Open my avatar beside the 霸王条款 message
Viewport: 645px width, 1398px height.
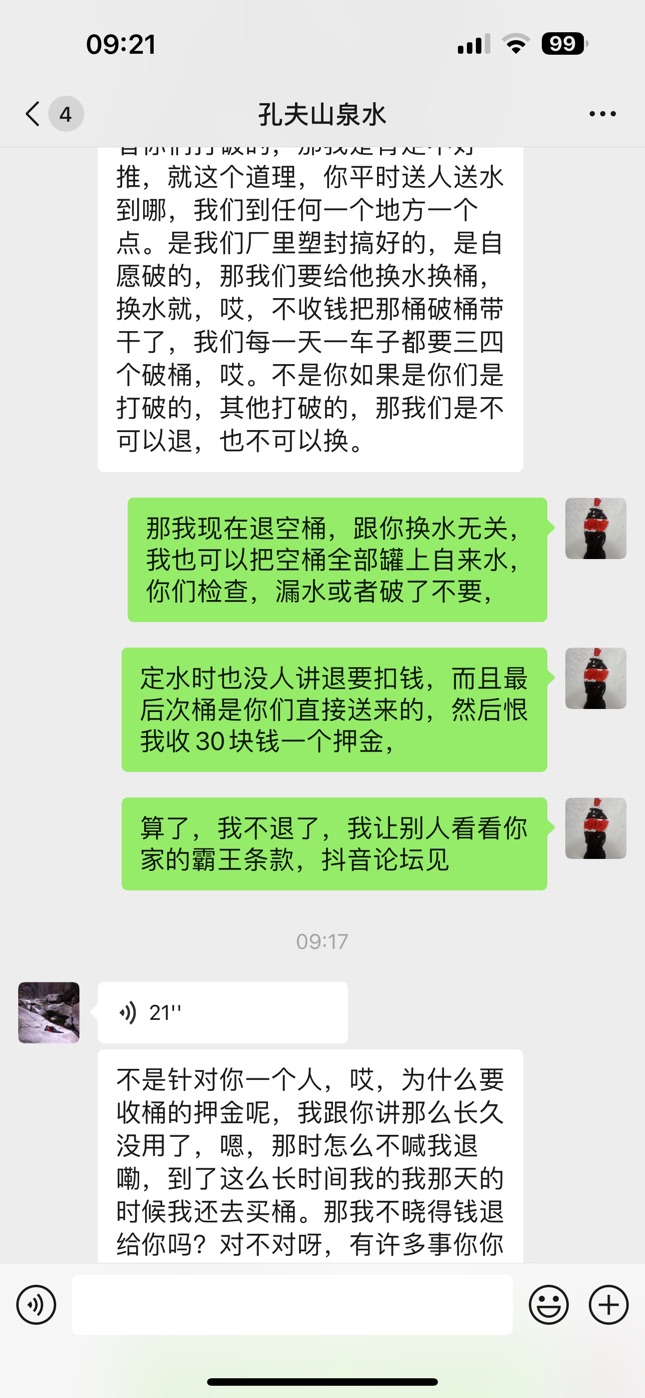coord(596,828)
